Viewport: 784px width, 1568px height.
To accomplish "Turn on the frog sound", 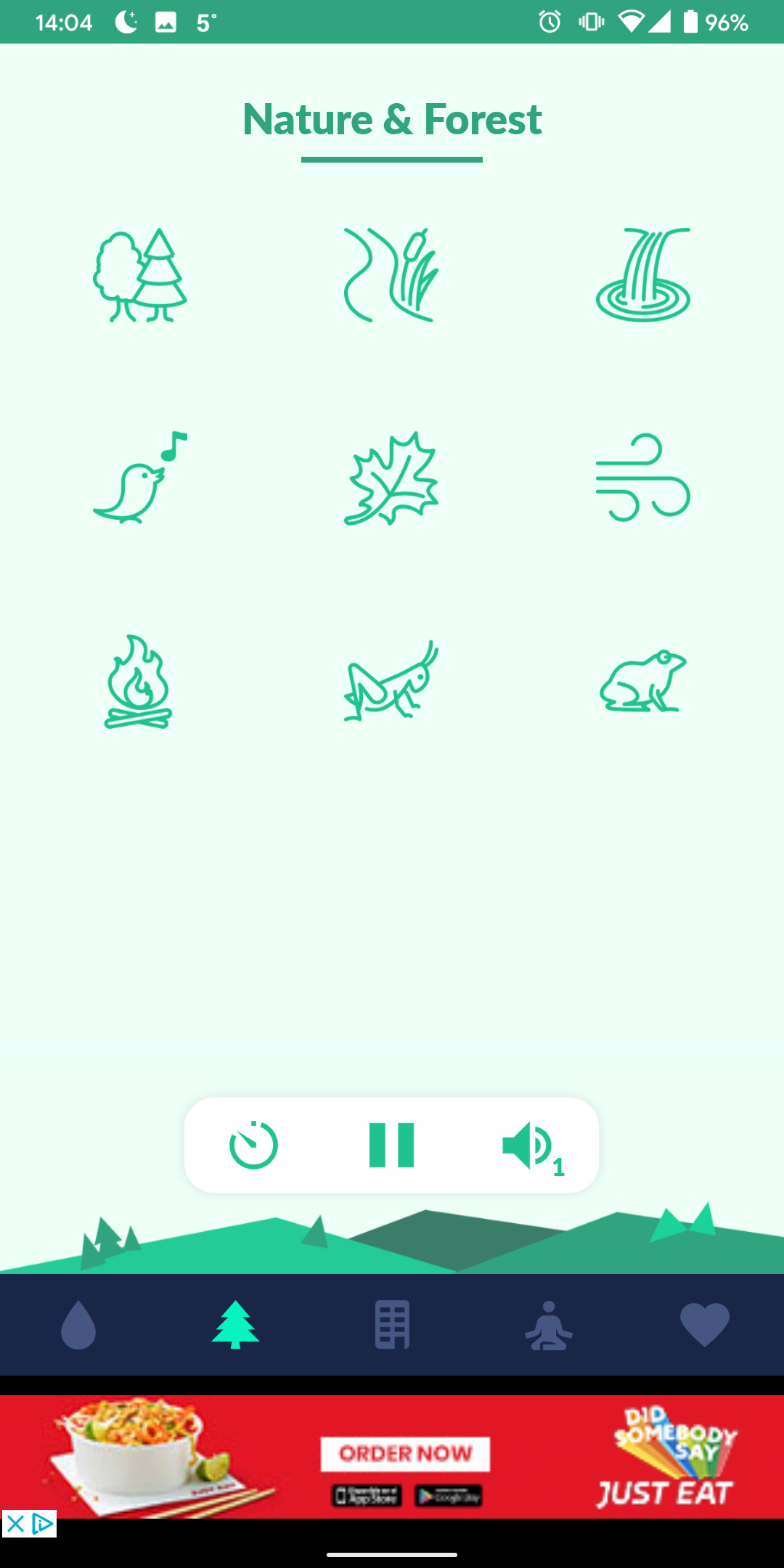I will click(643, 681).
